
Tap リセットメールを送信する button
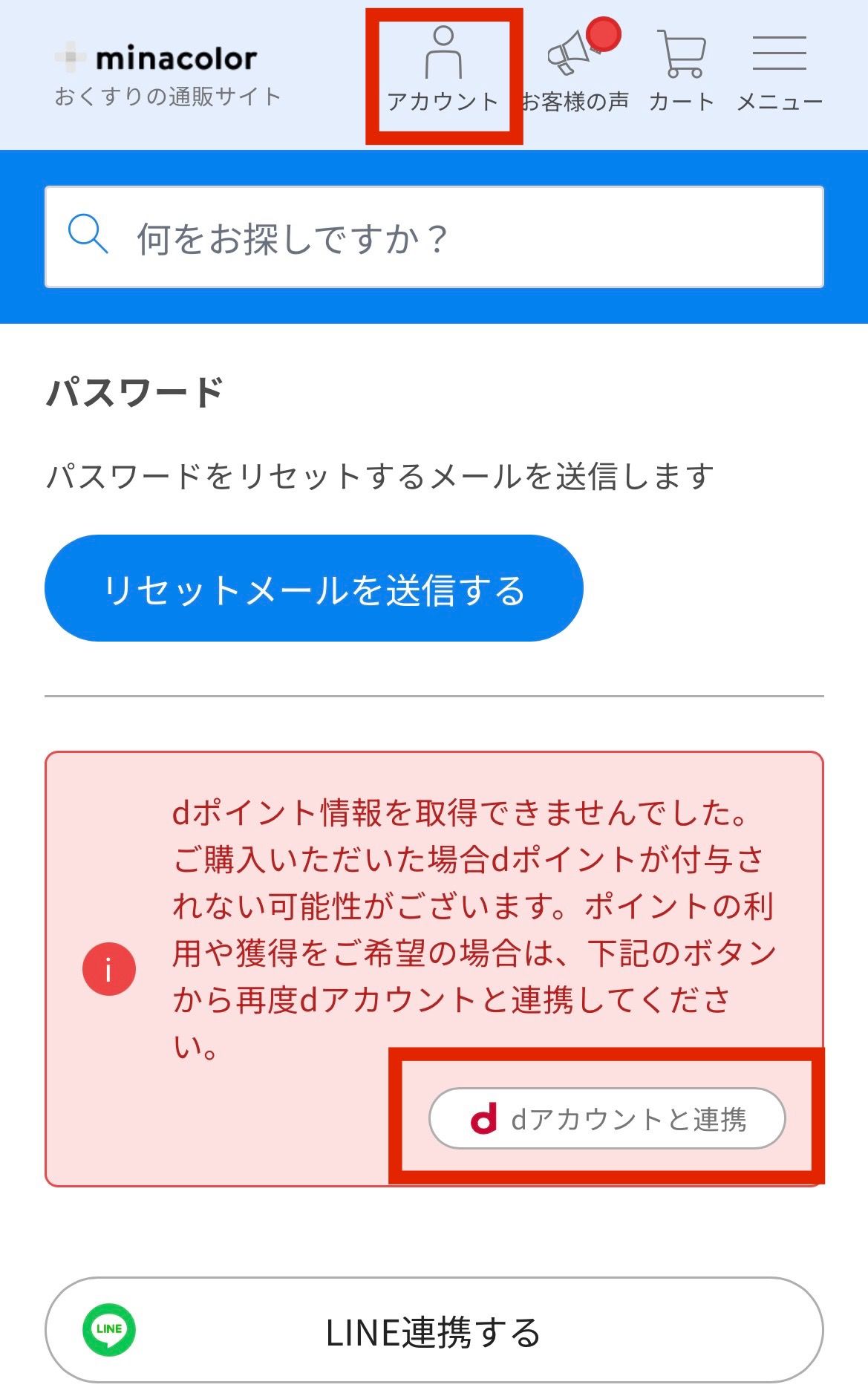(x=314, y=588)
